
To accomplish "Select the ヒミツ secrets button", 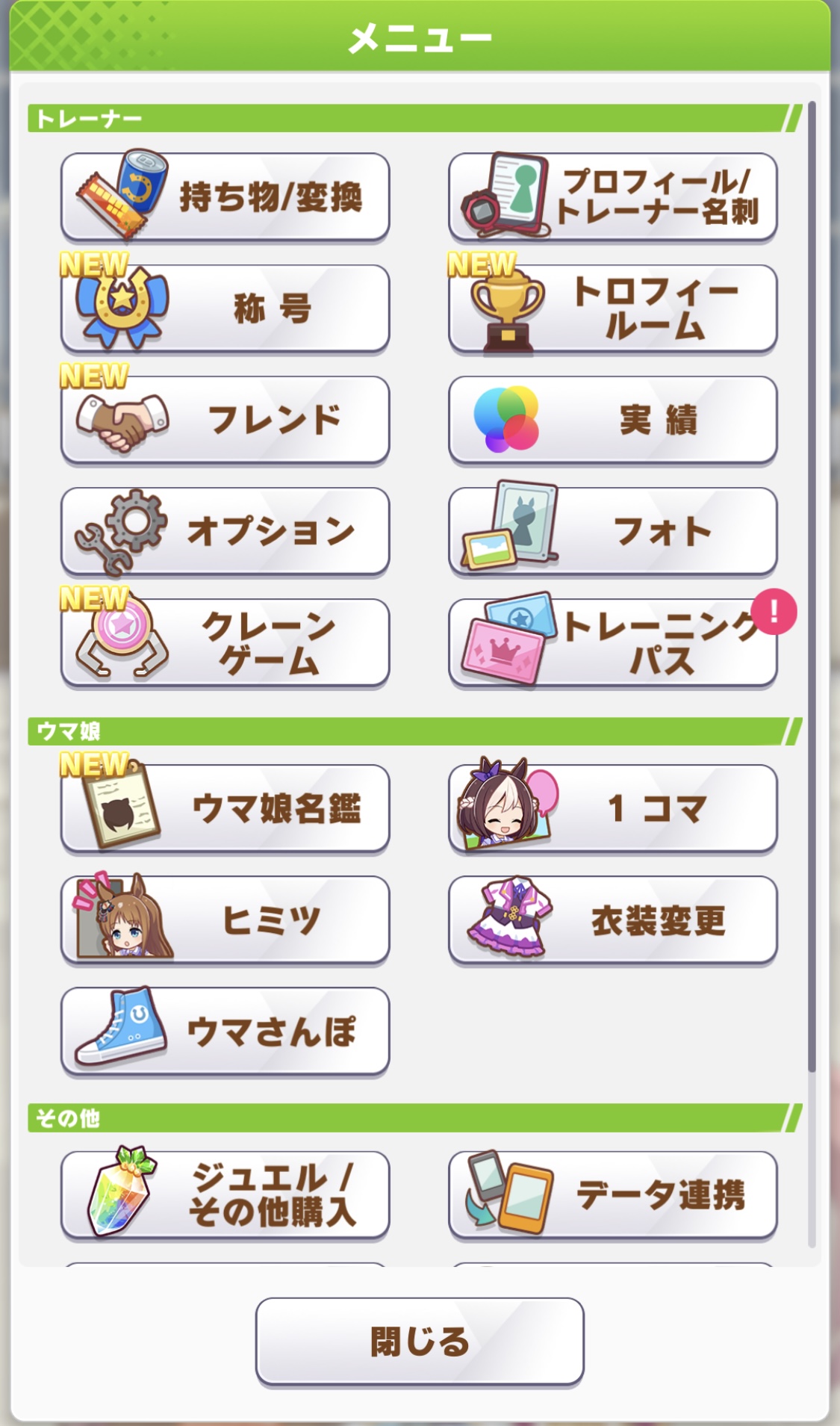I will (x=225, y=920).
